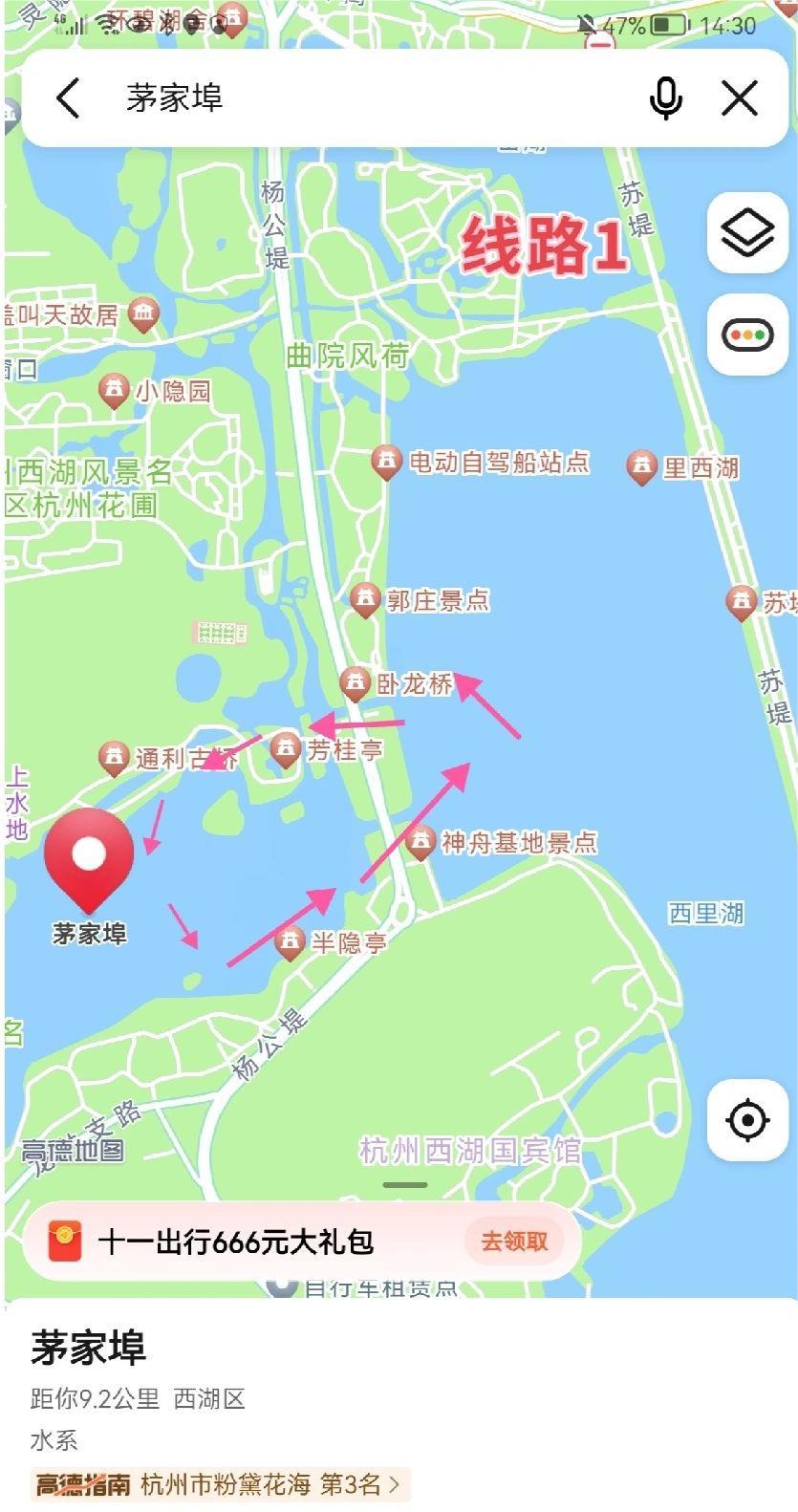Open the 高德指南 杭州市粉黛花海 ranking link
Screen dimensions: 798x1512
[x=220, y=1484]
